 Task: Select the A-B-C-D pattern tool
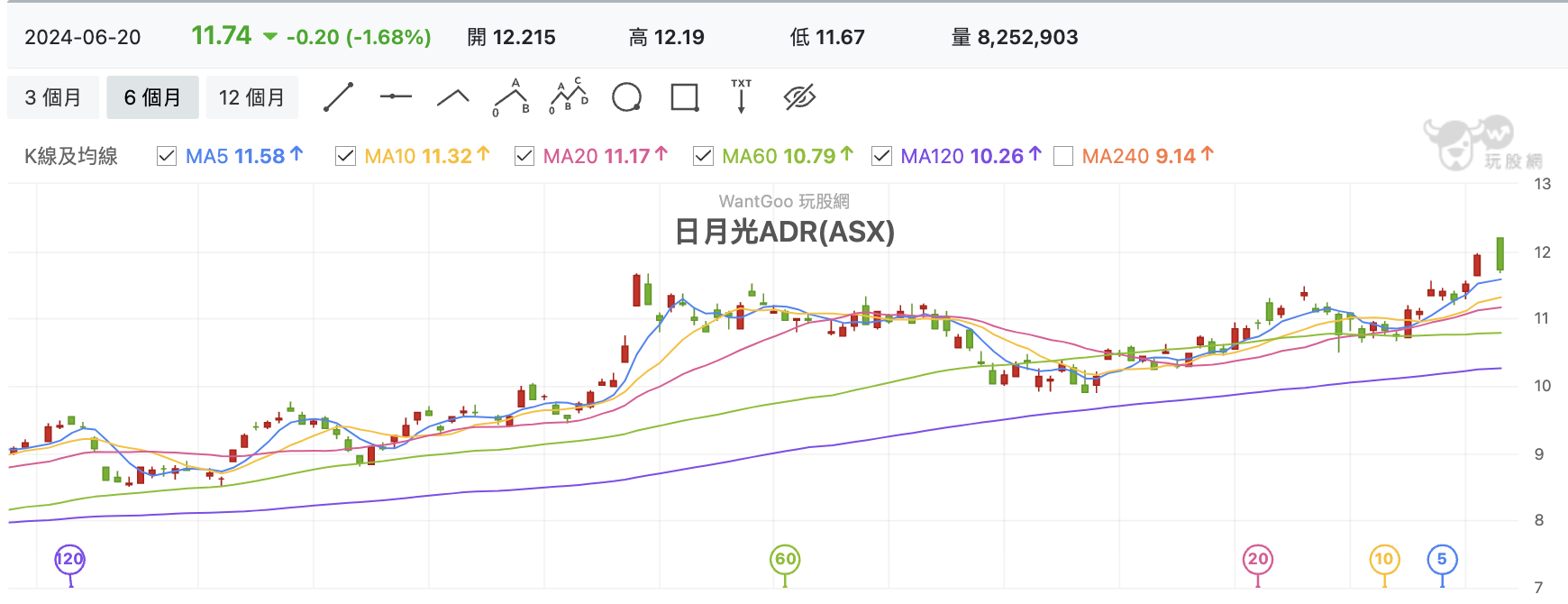point(569,96)
